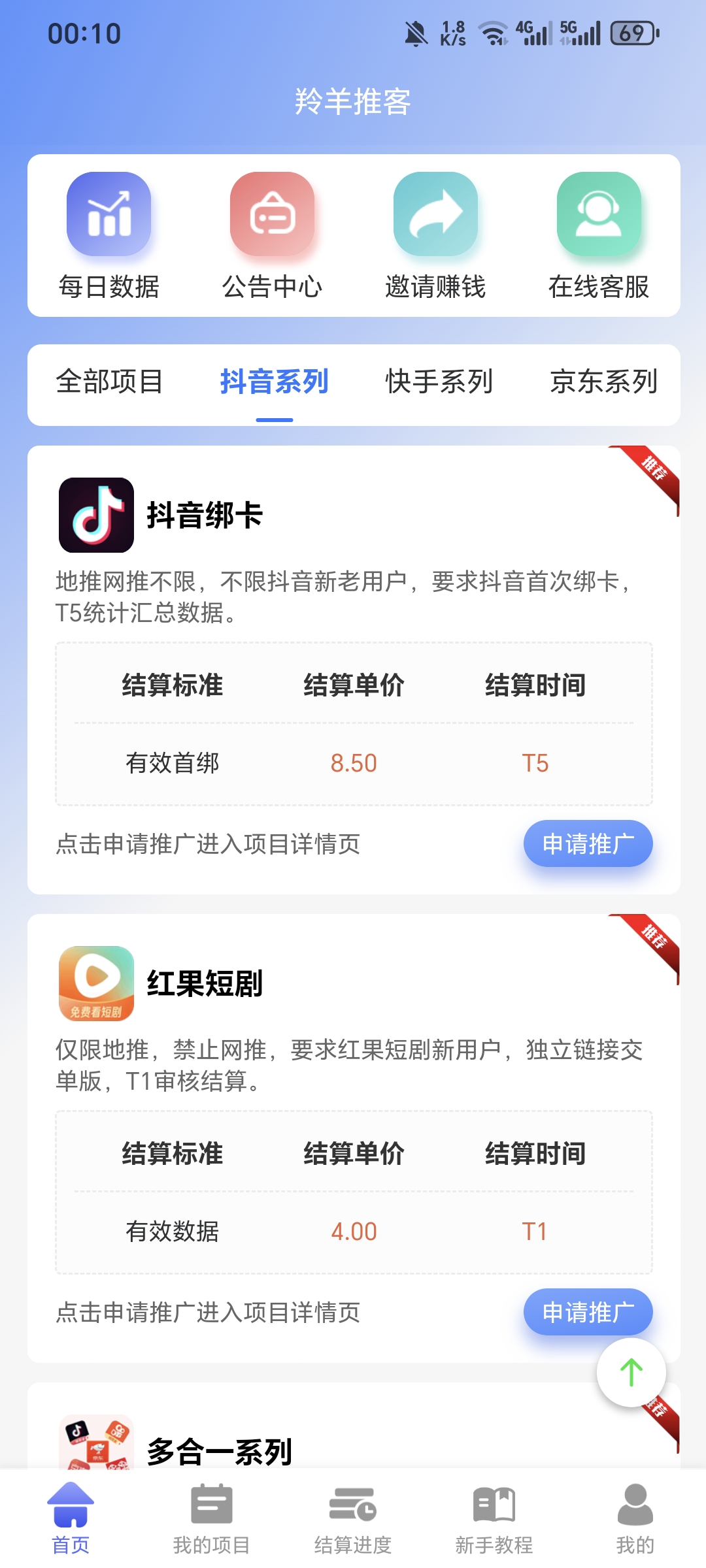Open the 每日数据 daily data icon
This screenshot has width=706, height=1568.
109,214
